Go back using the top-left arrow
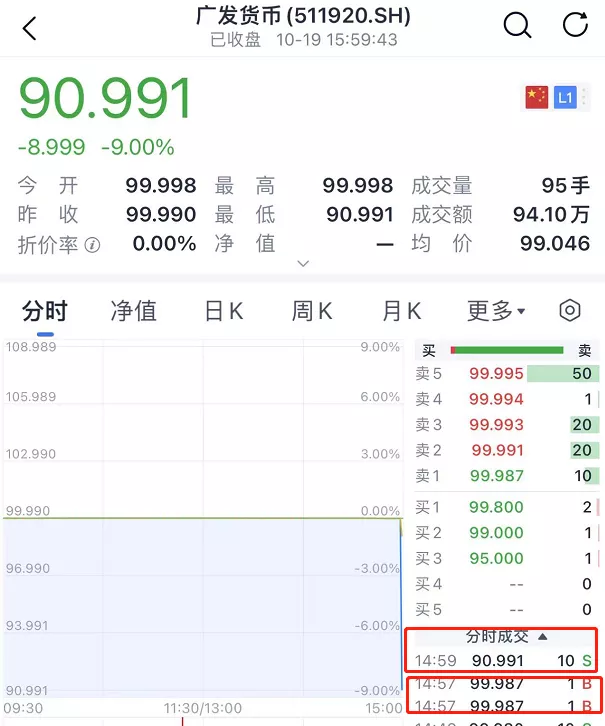The image size is (605, 726). (29, 28)
